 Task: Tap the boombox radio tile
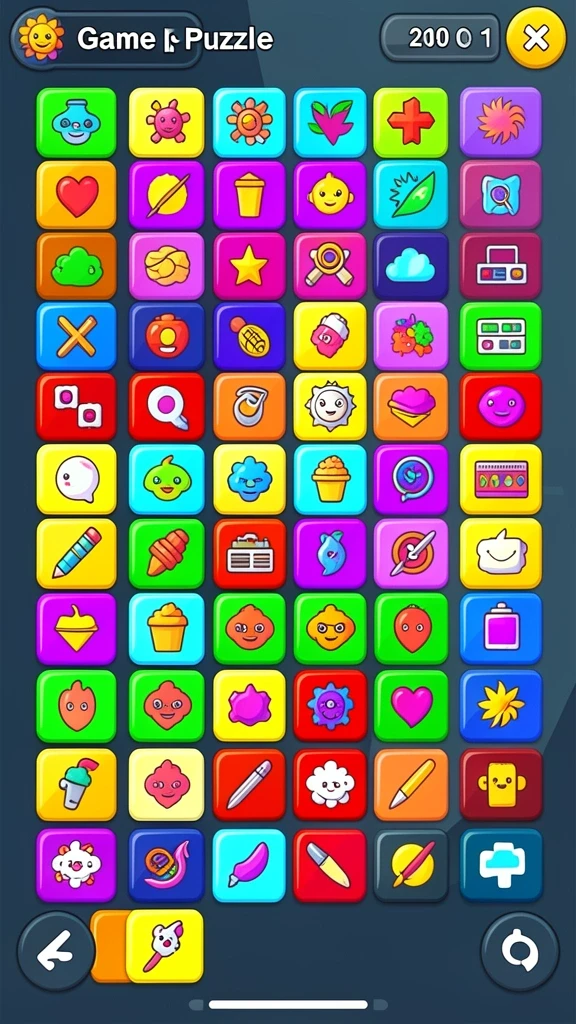click(501, 266)
